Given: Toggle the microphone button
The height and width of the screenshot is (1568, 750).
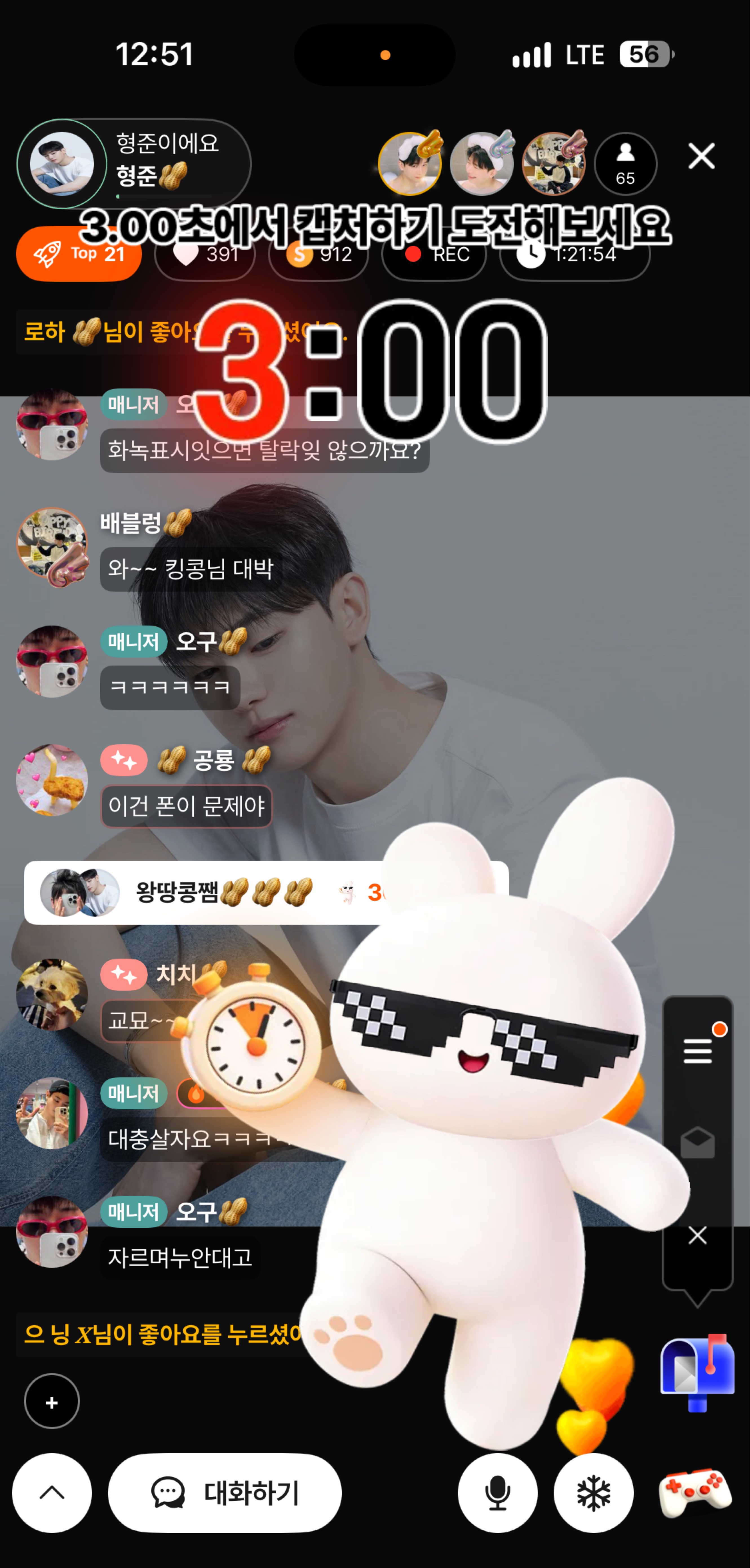Looking at the screenshot, I should (x=497, y=1492).
